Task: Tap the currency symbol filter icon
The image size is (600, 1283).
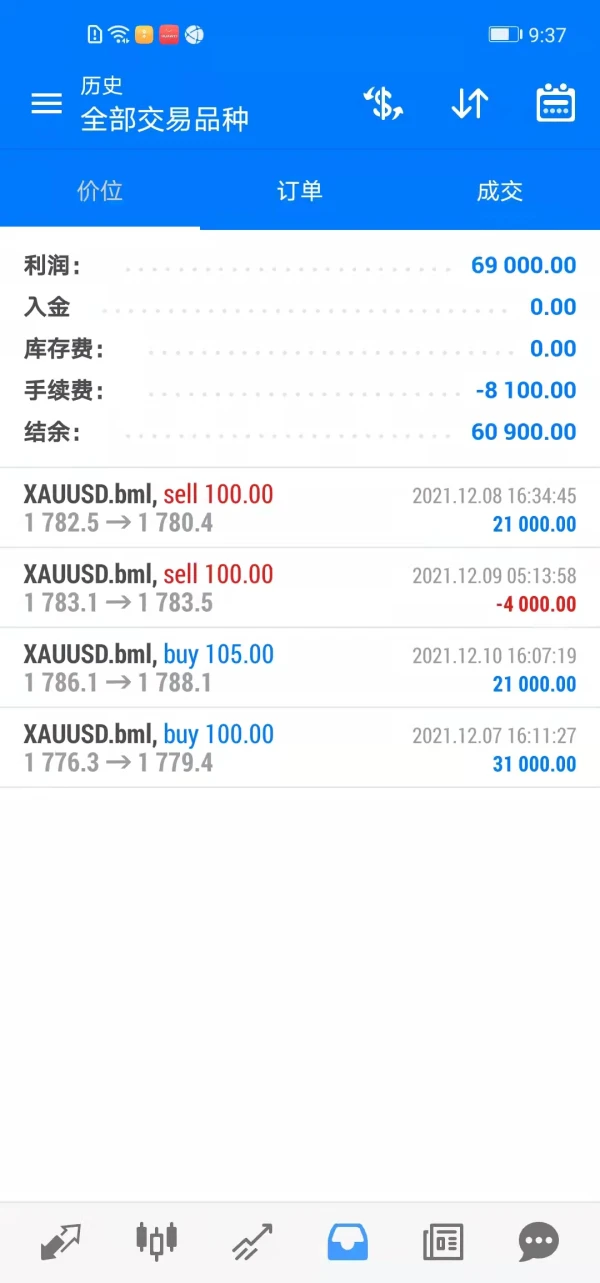Action: (383, 104)
